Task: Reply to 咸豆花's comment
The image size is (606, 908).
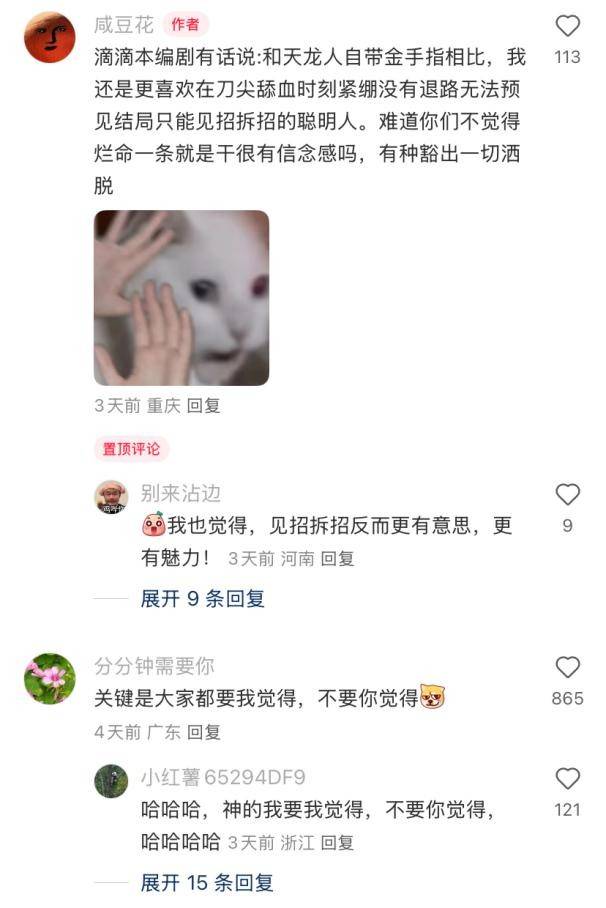Action: [203, 406]
